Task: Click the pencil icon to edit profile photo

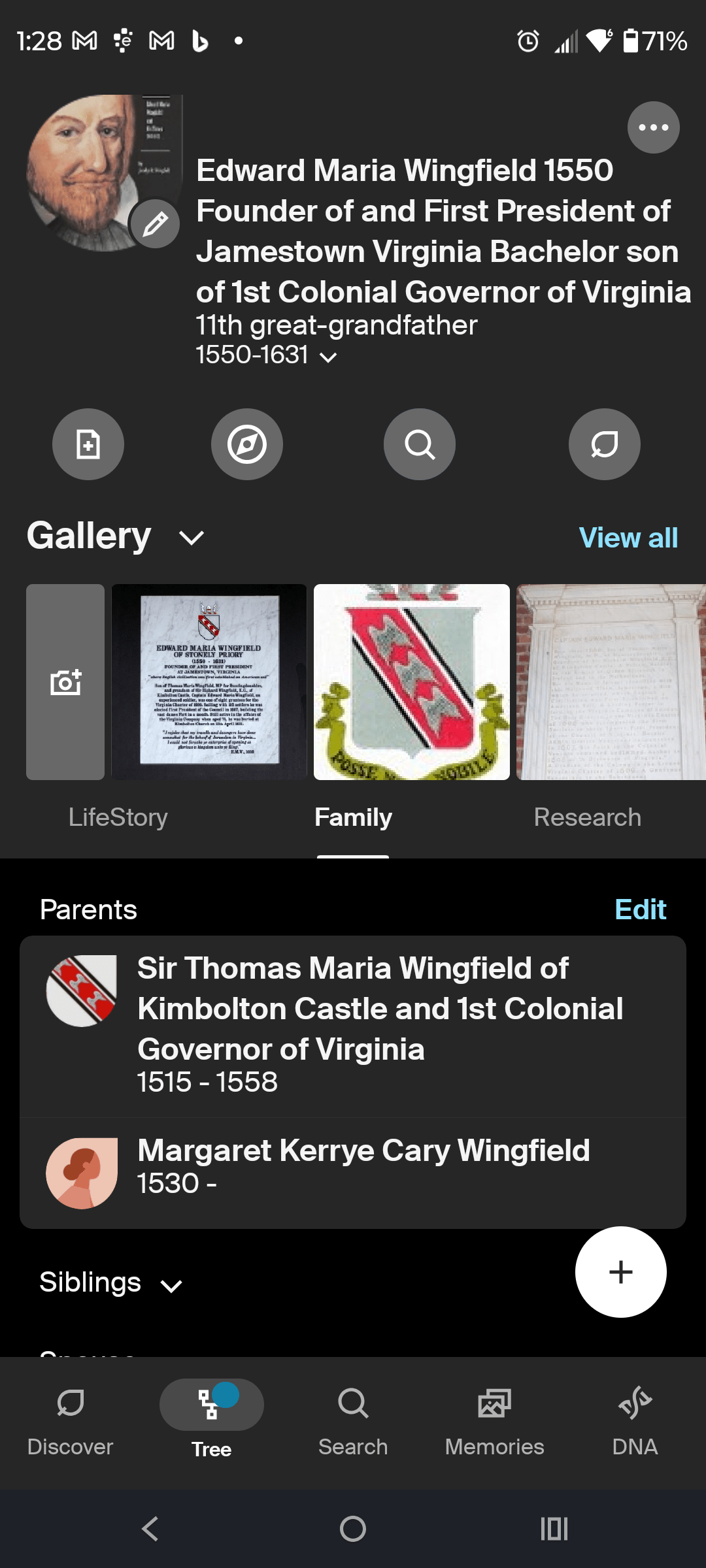Action: click(155, 223)
